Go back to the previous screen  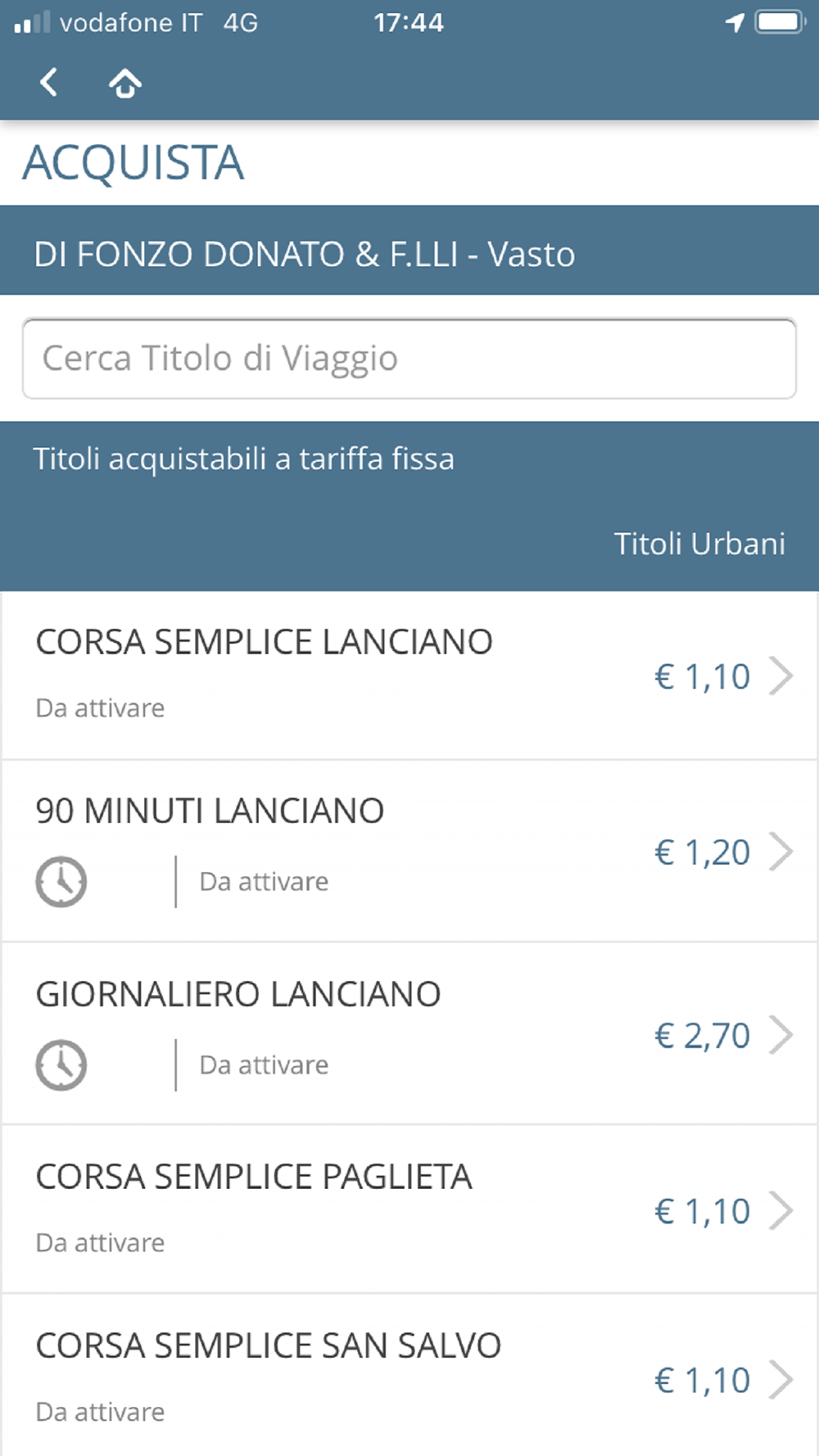(x=49, y=83)
